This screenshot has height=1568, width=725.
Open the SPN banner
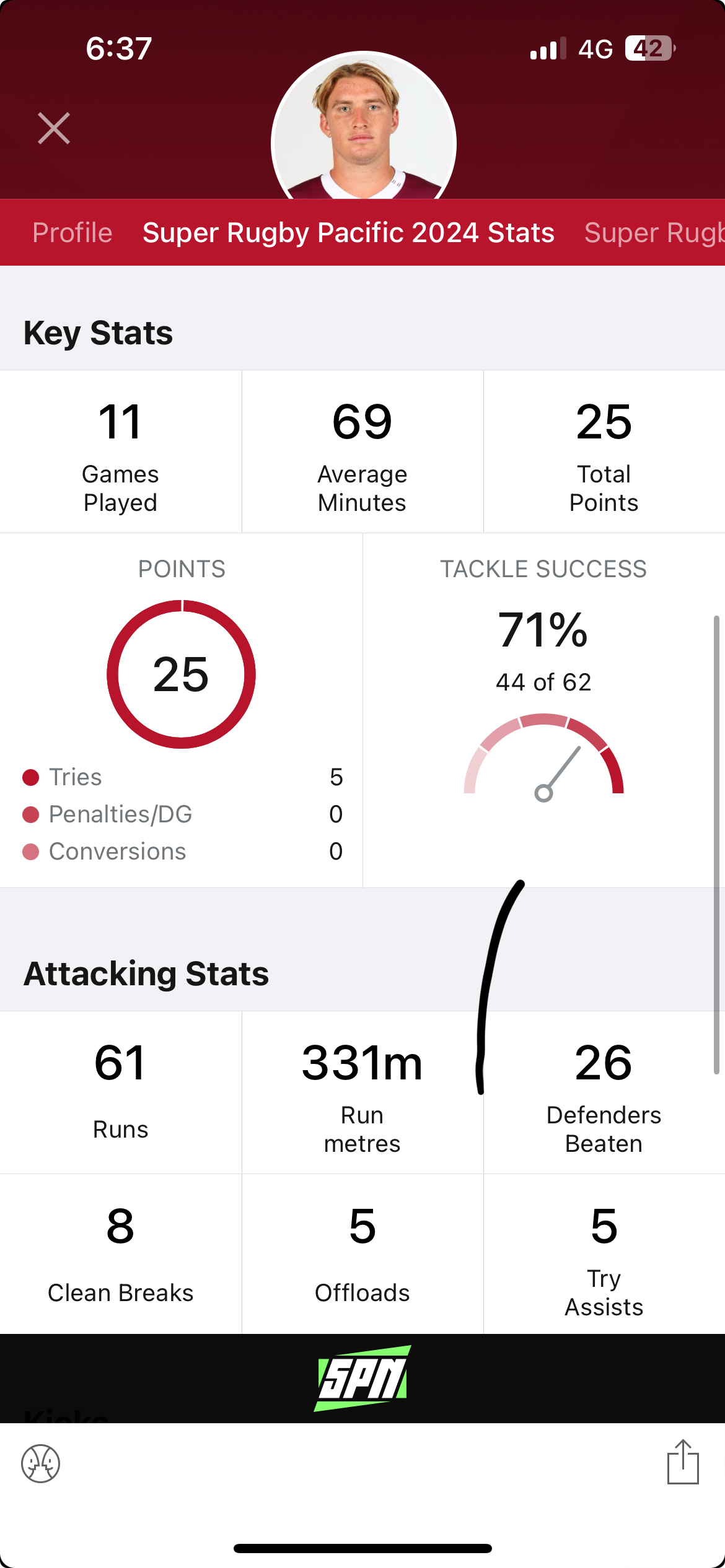click(x=362, y=1378)
